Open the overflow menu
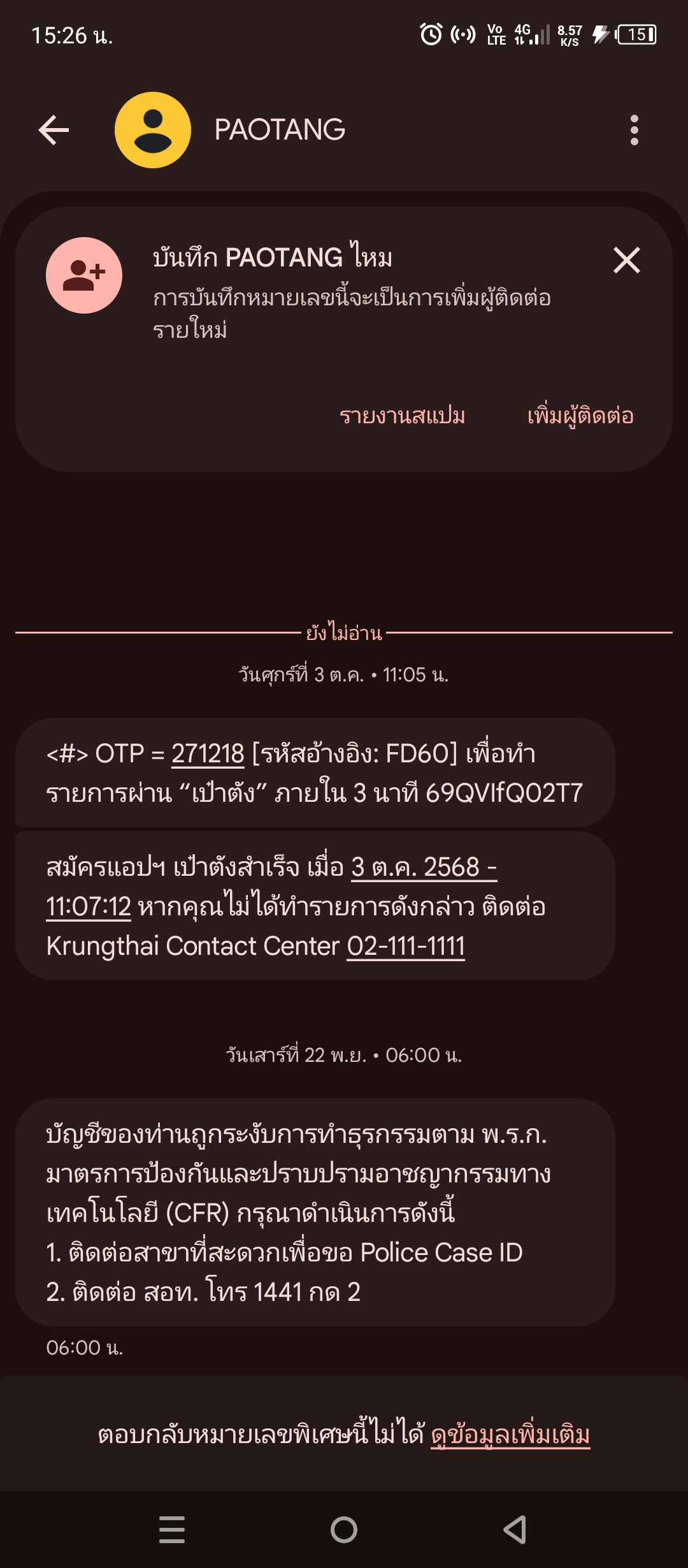 [634, 130]
